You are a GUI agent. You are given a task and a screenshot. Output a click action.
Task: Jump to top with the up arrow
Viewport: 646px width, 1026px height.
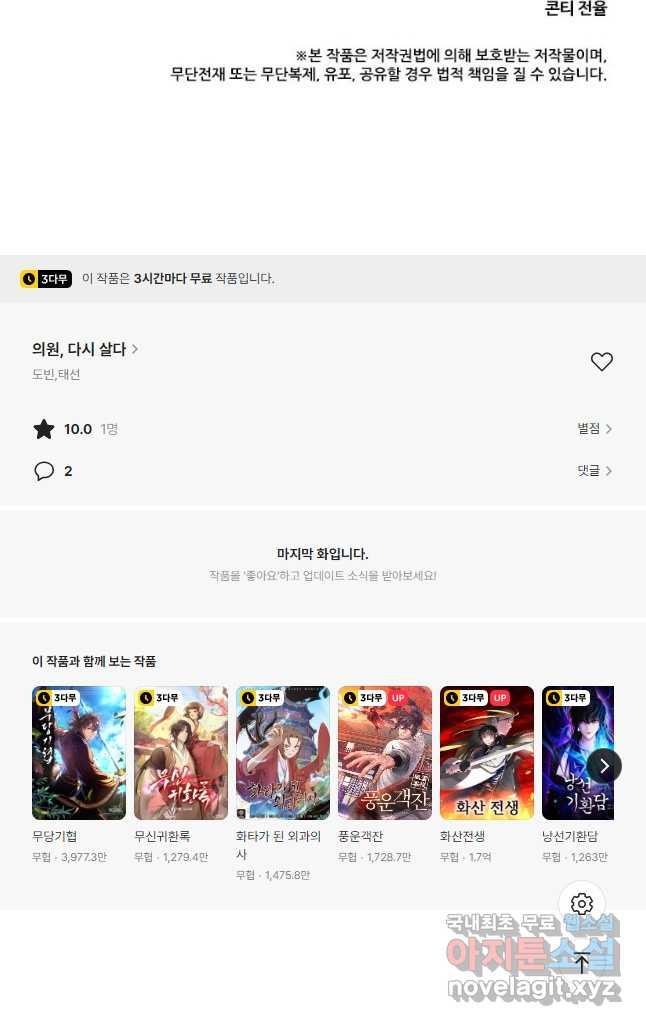pyautogui.click(x=582, y=962)
